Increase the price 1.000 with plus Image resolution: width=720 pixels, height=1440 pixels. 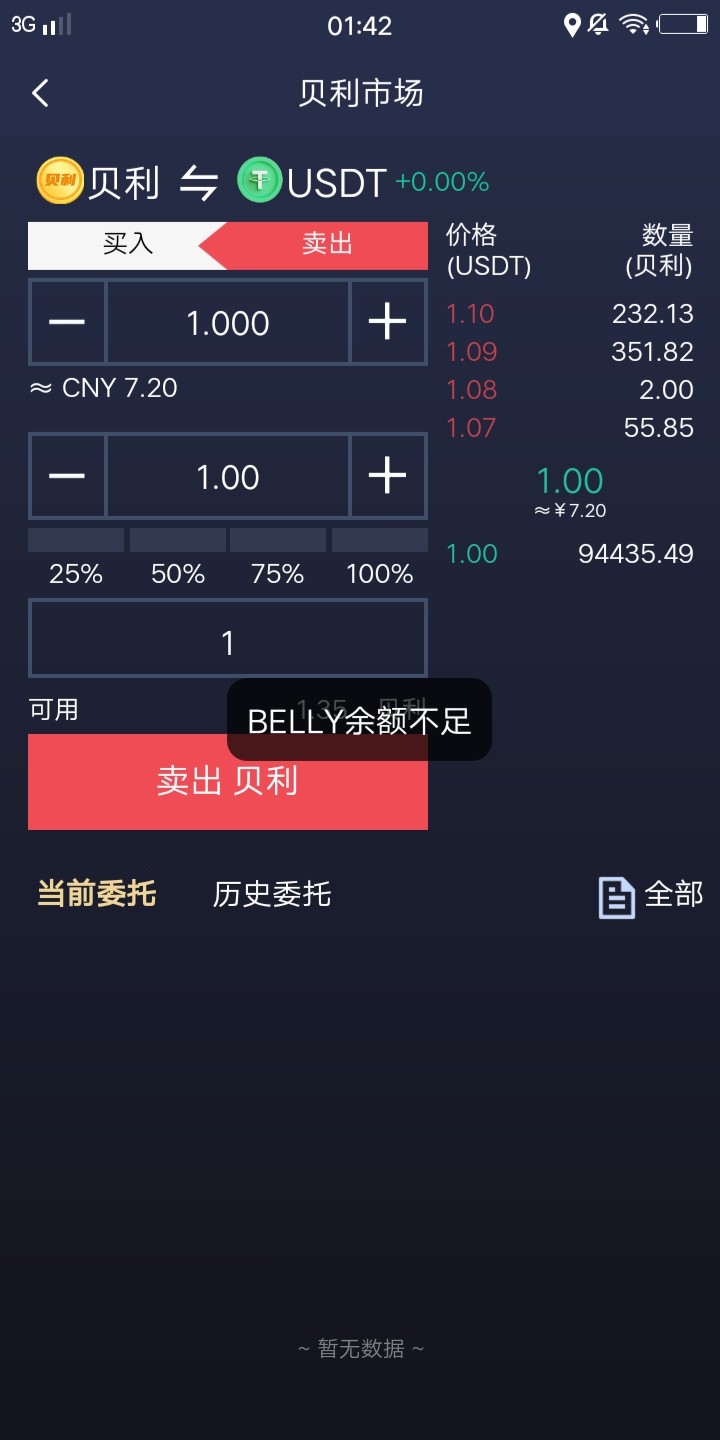[388, 322]
